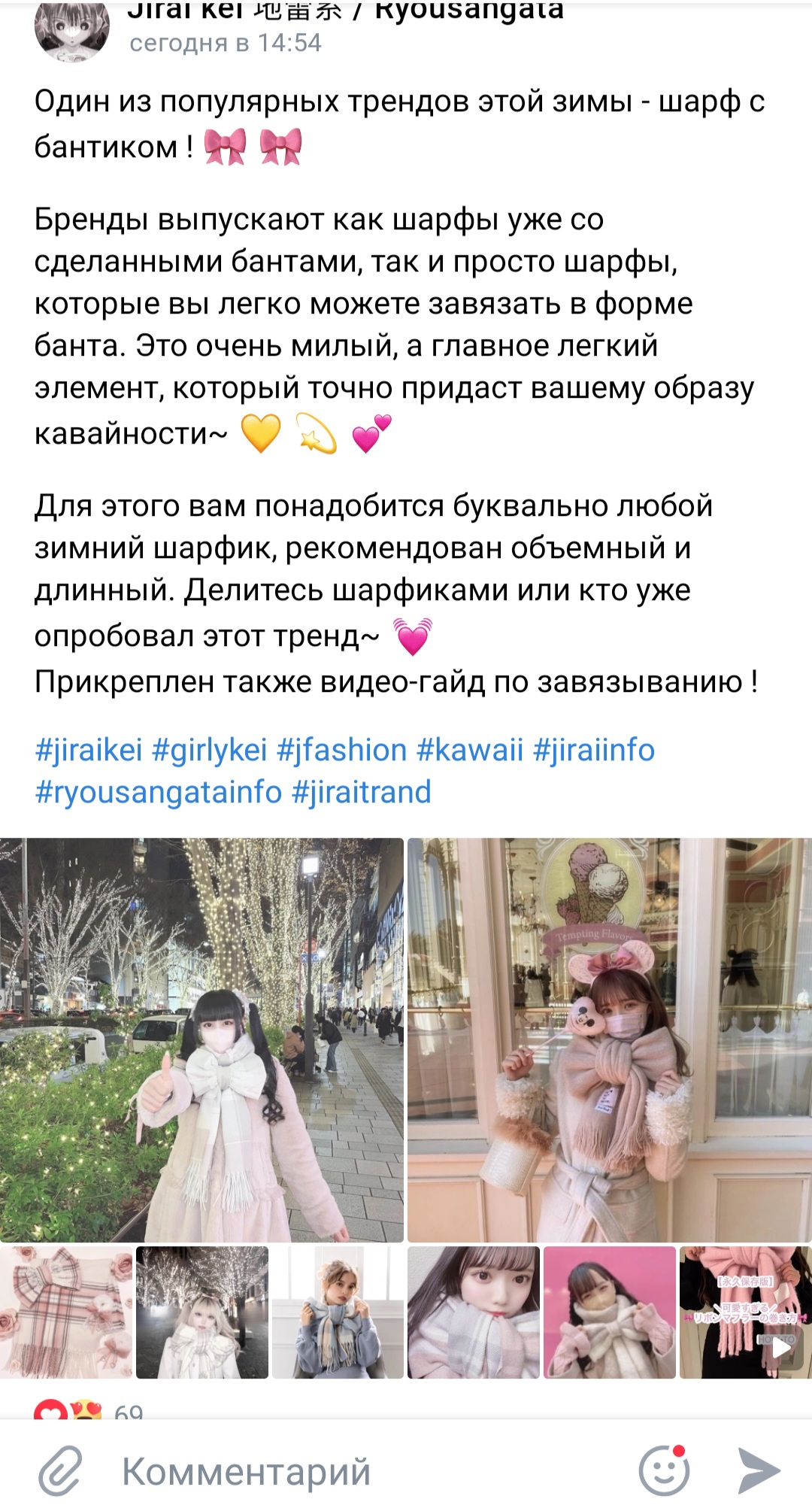Open the #ryousangatainfo hashtag
The width and height of the screenshot is (812, 1511).
158,792
